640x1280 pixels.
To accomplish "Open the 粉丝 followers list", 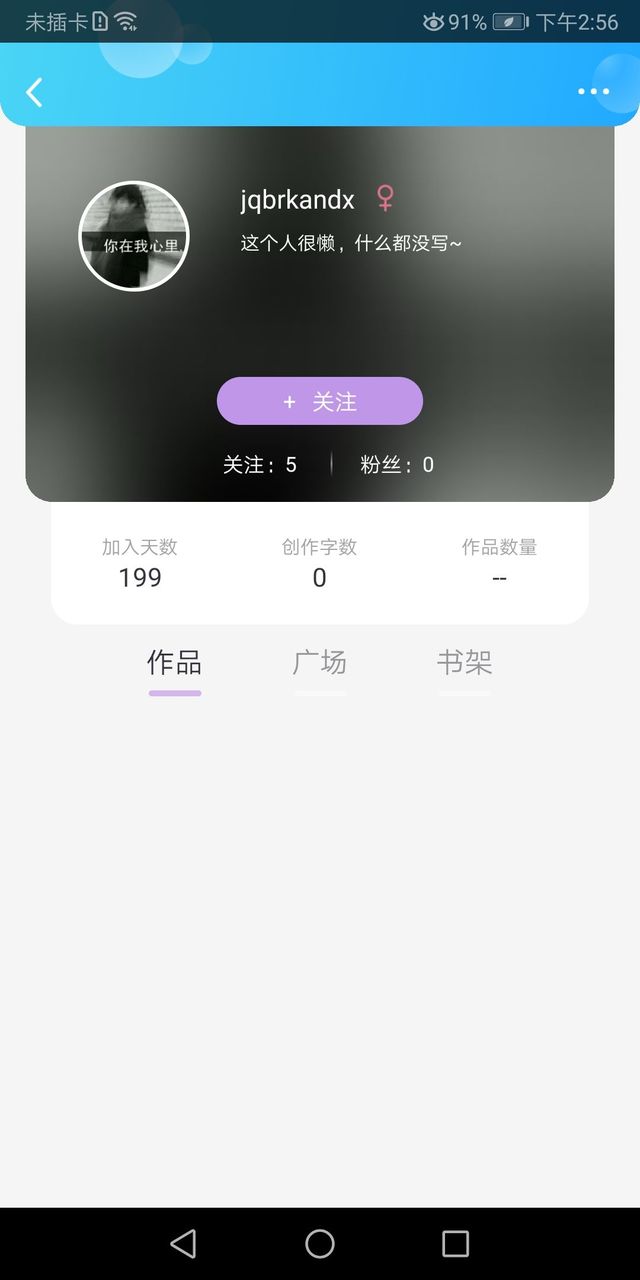I will coord(397,464).
